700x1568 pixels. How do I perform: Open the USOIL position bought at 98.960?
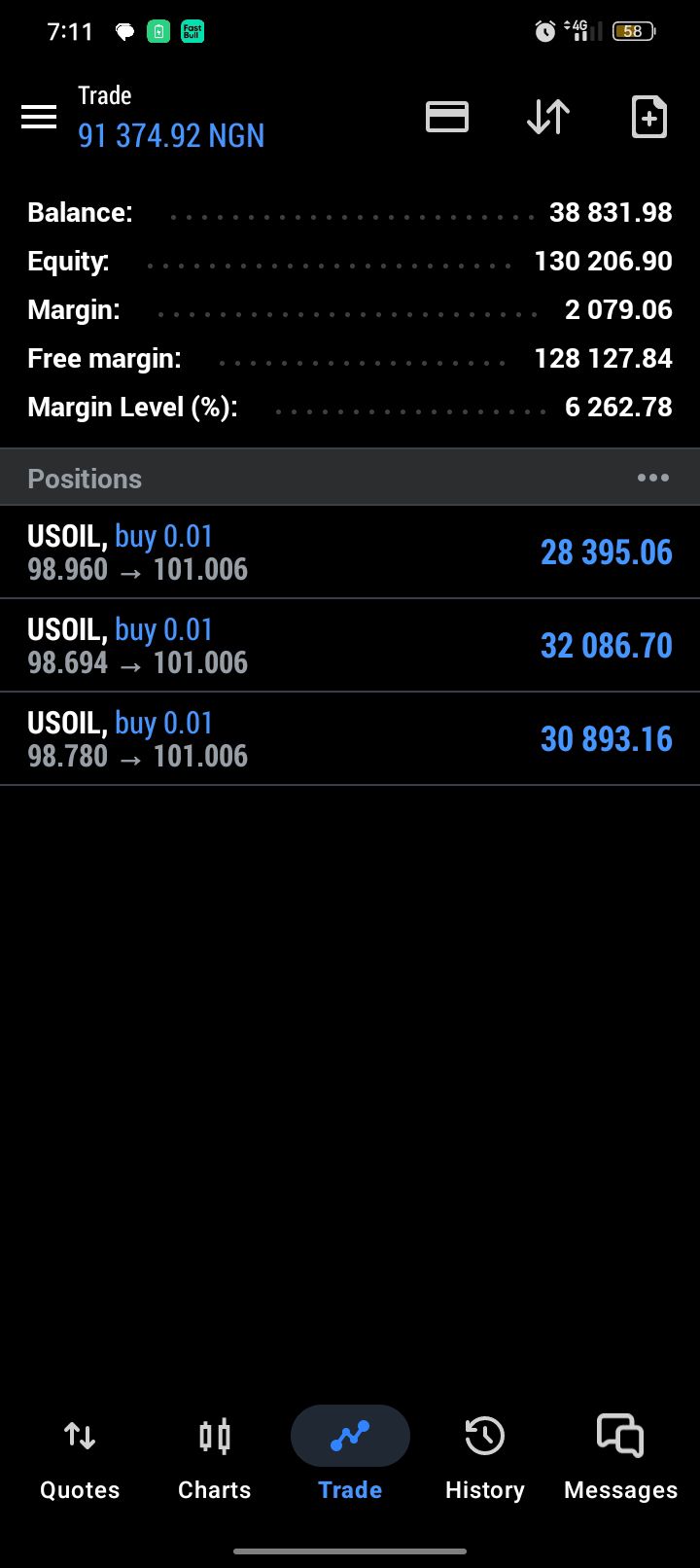pyautogui.click(x=350, y=552)
